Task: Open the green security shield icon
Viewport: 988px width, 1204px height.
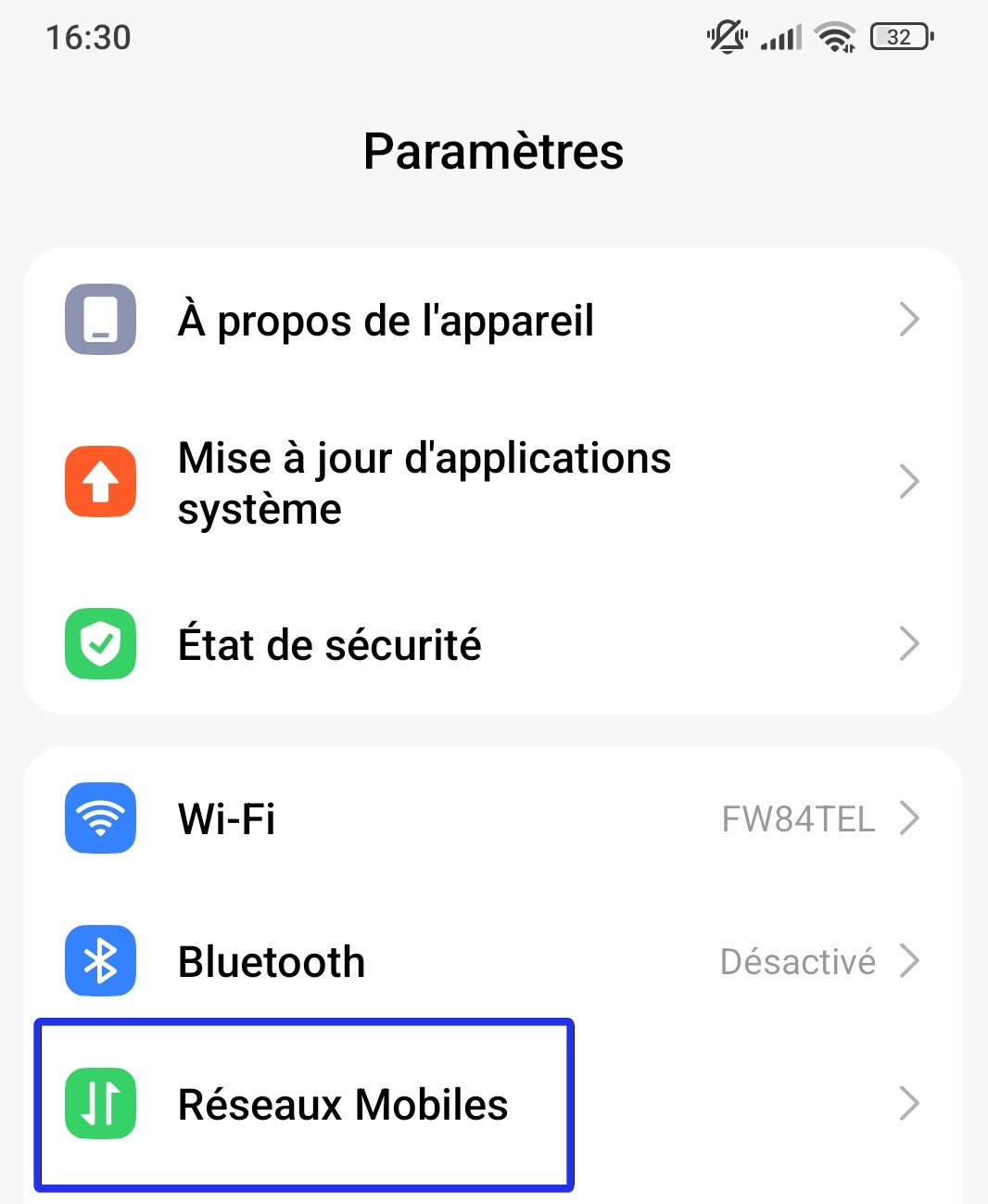Action: (x=99, y=644)
